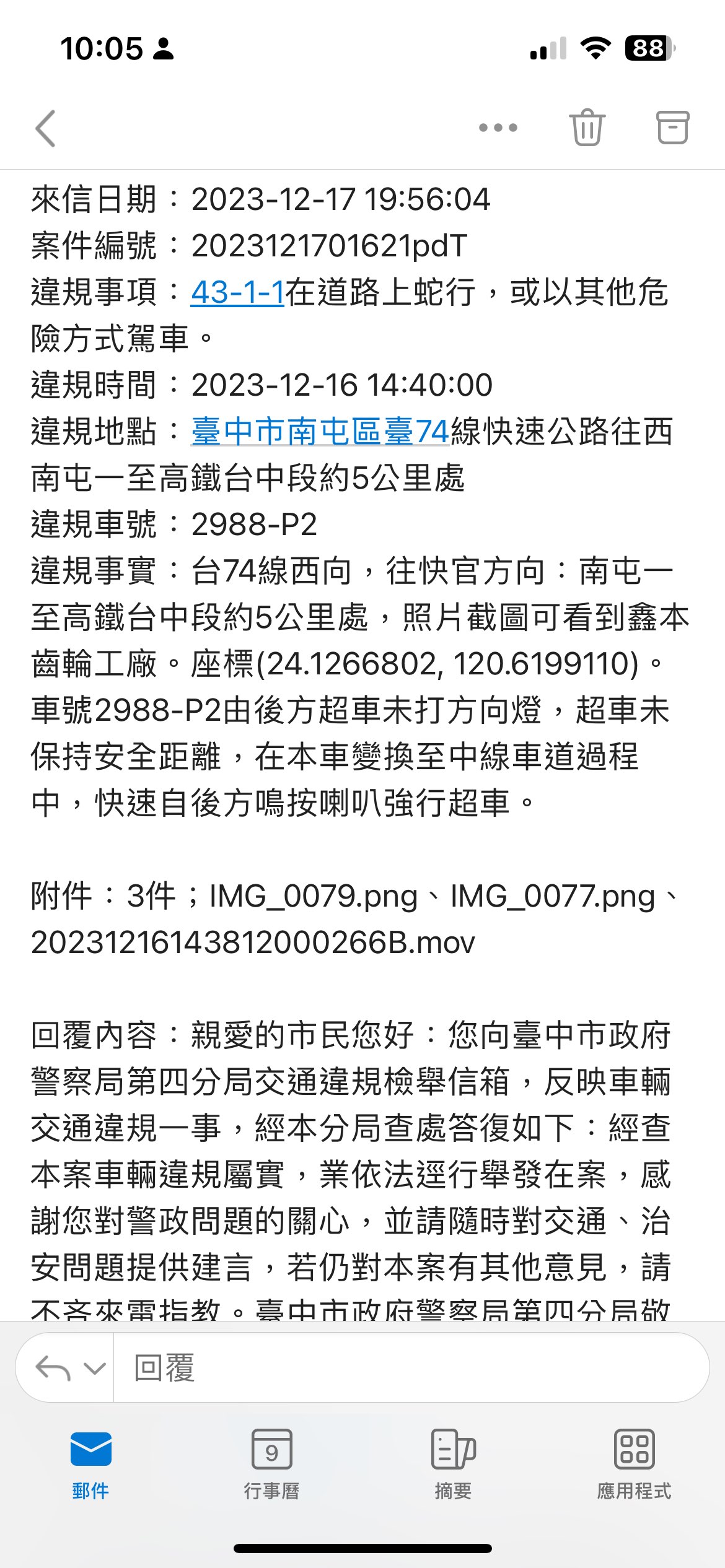
Task: Delete this email with the trash icon
Action: pos(587,127)
